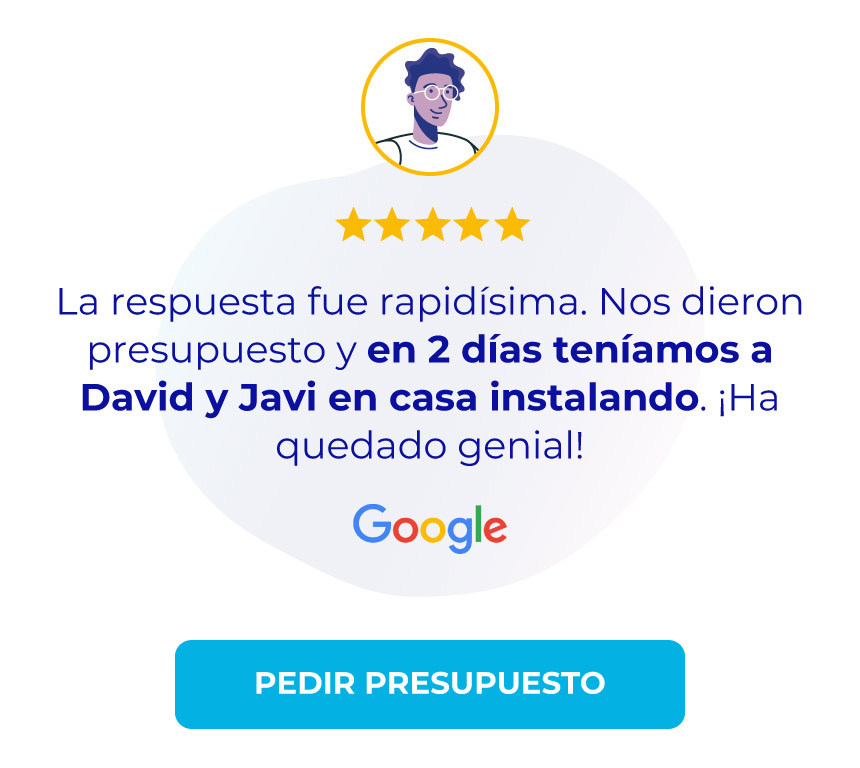The image size is (860, 768).
Task: Tap the Pedir Presupuesto button
Action: point(430,684)
